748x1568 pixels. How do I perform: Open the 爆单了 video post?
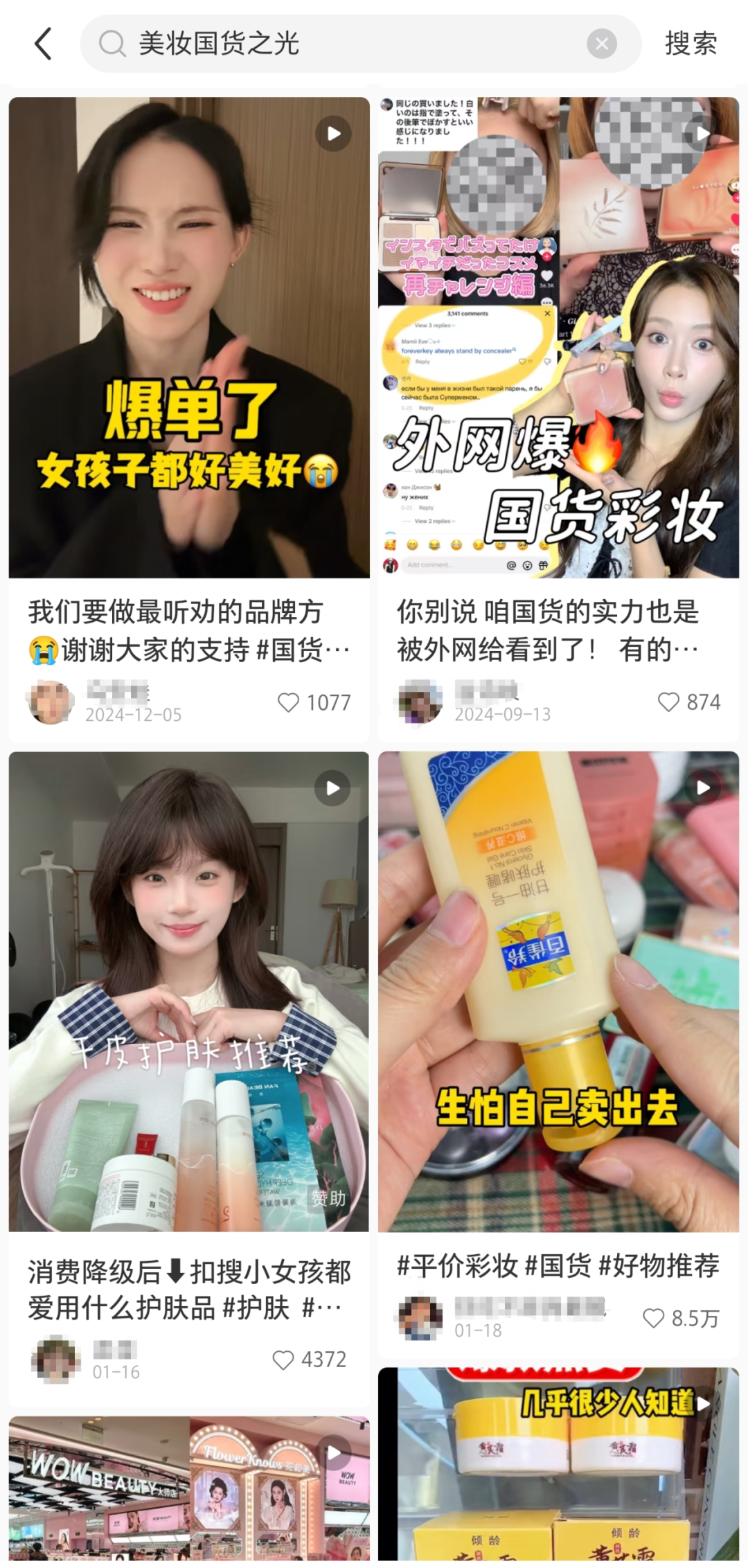189,337
